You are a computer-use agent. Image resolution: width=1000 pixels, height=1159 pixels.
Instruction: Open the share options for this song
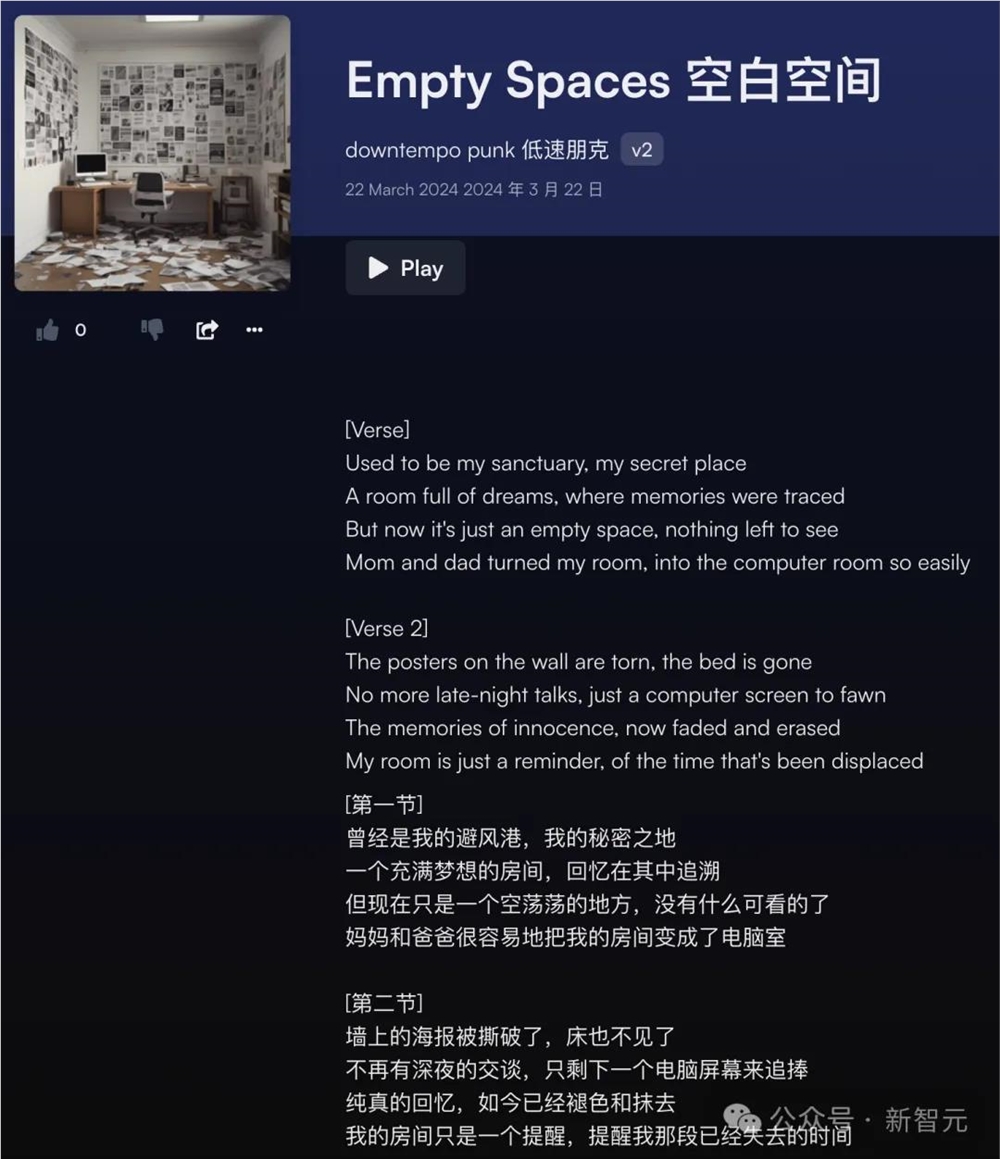point(206,329)
